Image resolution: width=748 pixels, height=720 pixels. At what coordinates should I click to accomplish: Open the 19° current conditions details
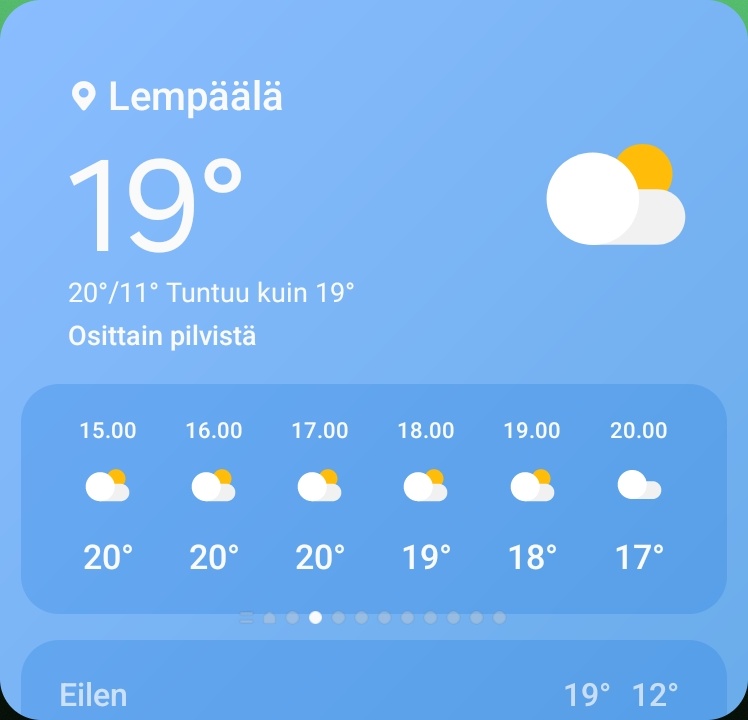pyautogui.click(x=156, y=204)
